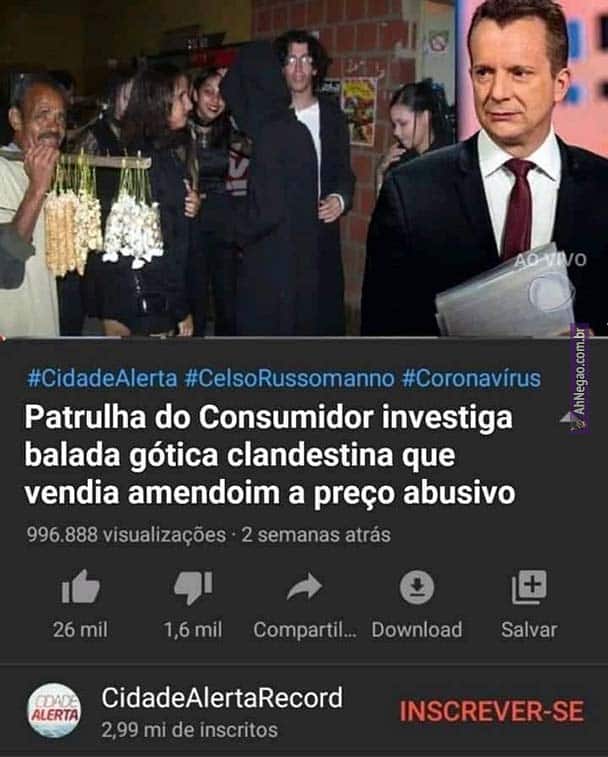Open the #Coronavírus hashtag
Viewport: 608px width, 757px height.
click(471, 378)
